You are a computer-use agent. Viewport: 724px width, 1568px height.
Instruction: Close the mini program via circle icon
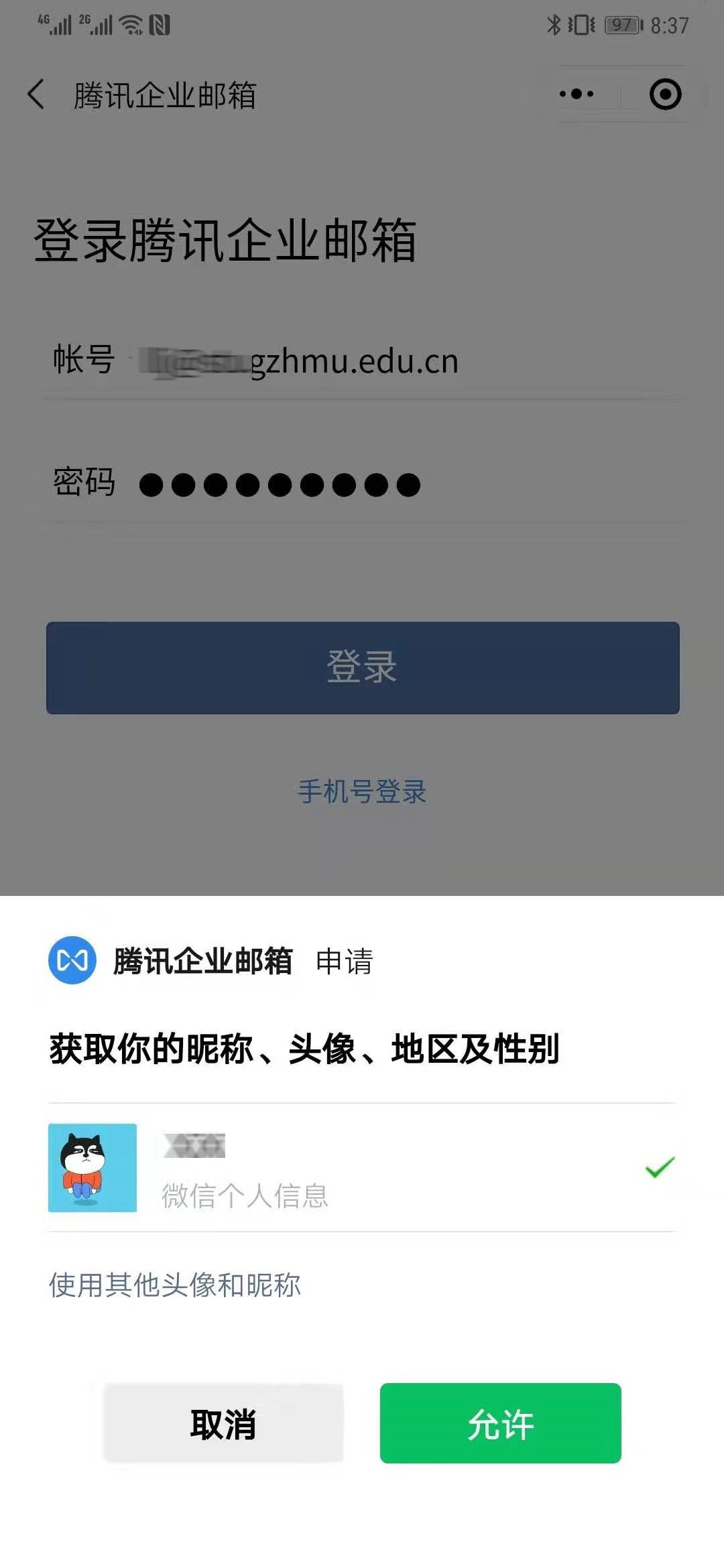click(665, 94)
